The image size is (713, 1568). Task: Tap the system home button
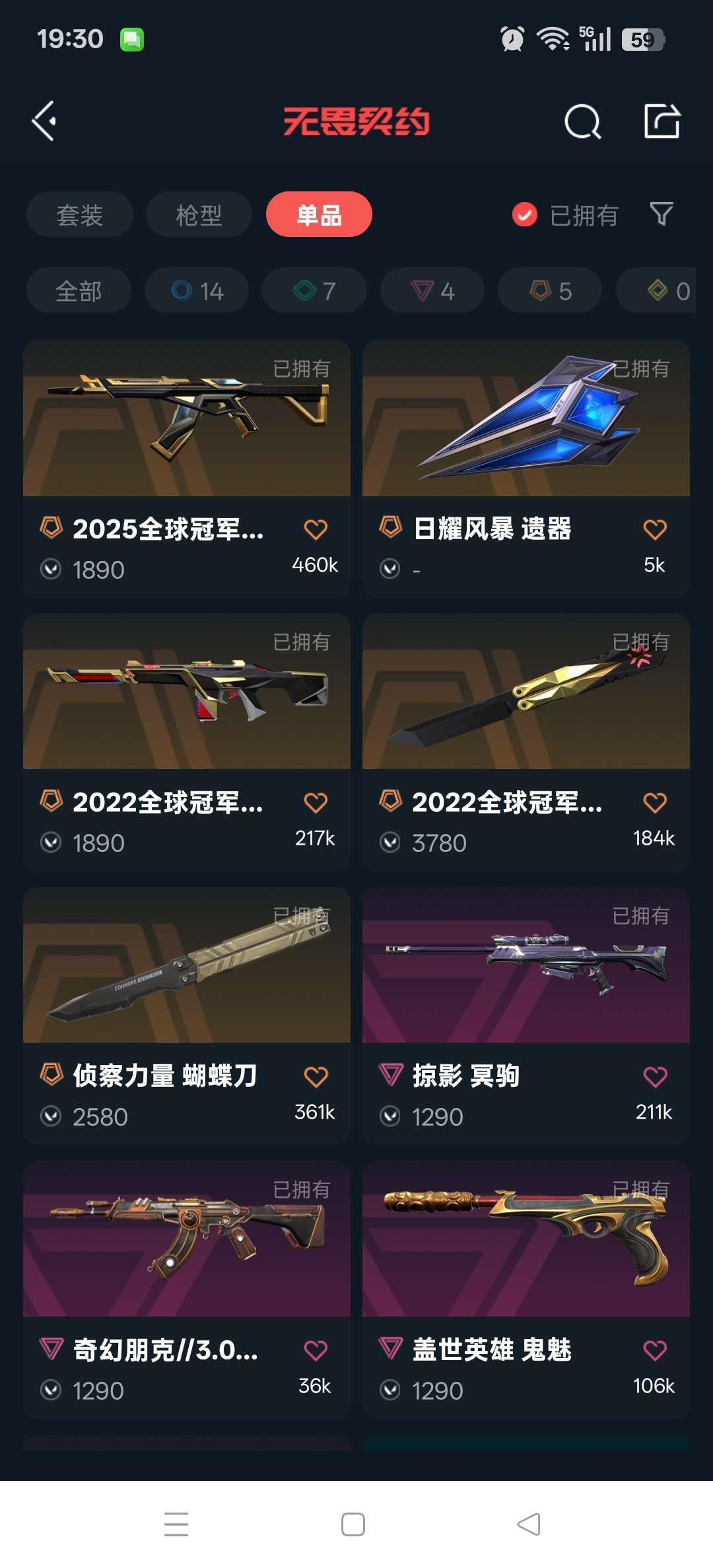(353, 1524)
